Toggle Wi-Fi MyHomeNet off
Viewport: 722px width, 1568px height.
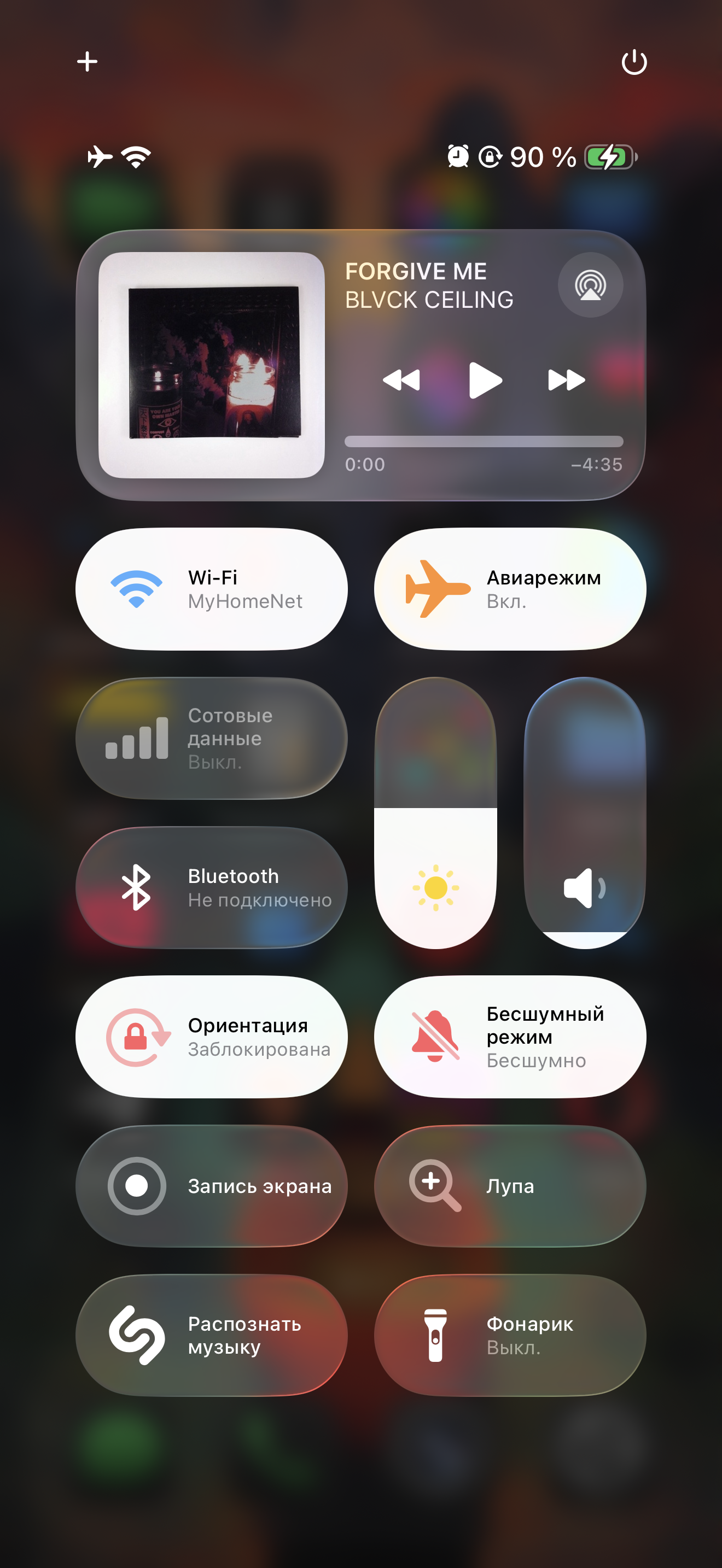coord(211,589)
